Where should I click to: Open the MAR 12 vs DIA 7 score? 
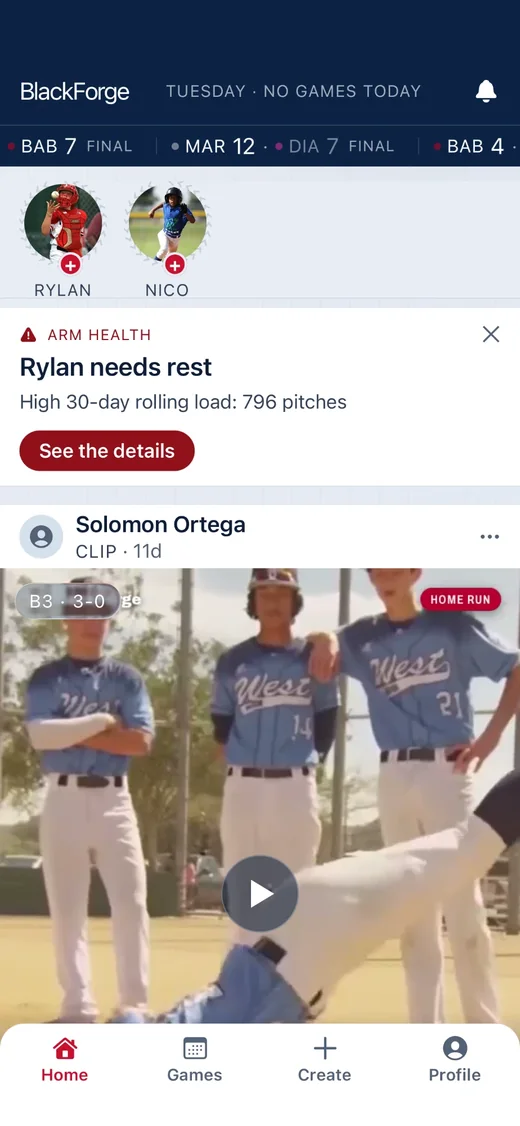pos(283,146)
